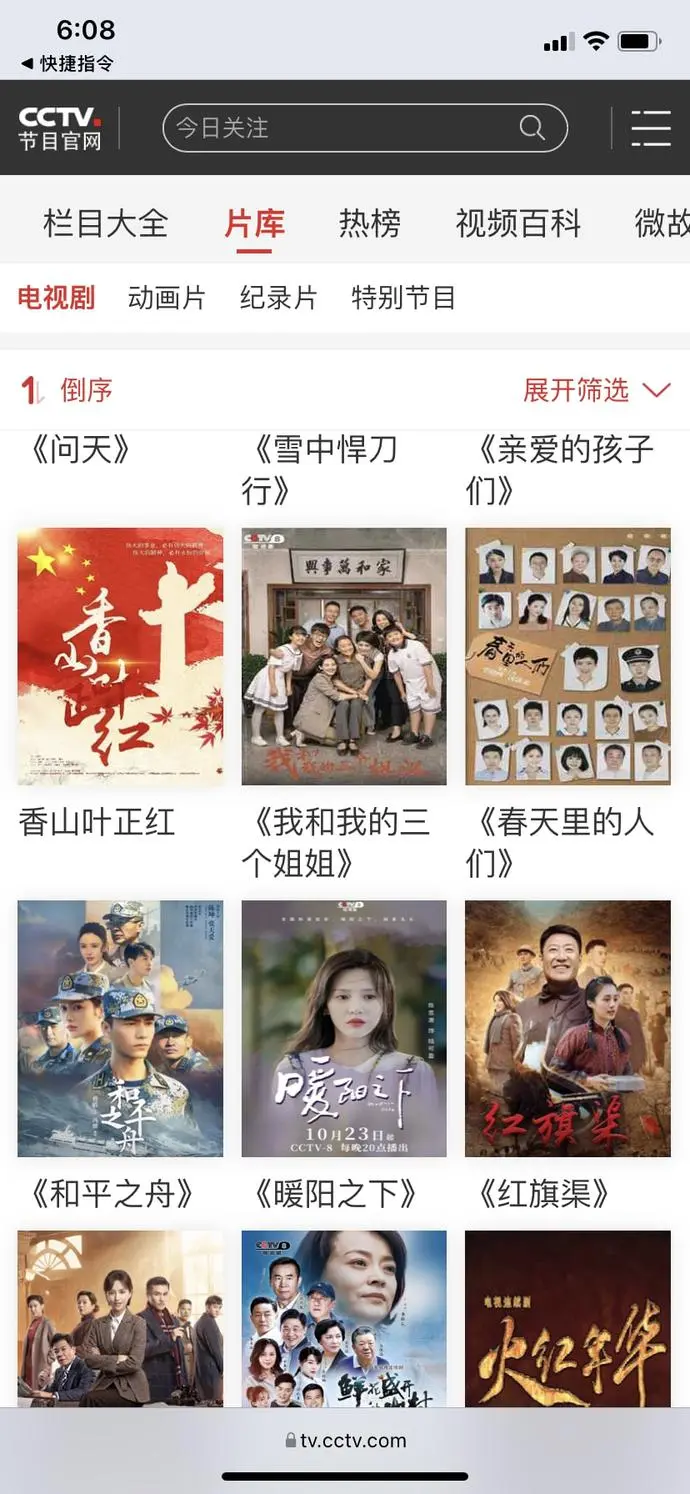
Task: Tap the 今日关注 search field
Action: click(340, 128)
